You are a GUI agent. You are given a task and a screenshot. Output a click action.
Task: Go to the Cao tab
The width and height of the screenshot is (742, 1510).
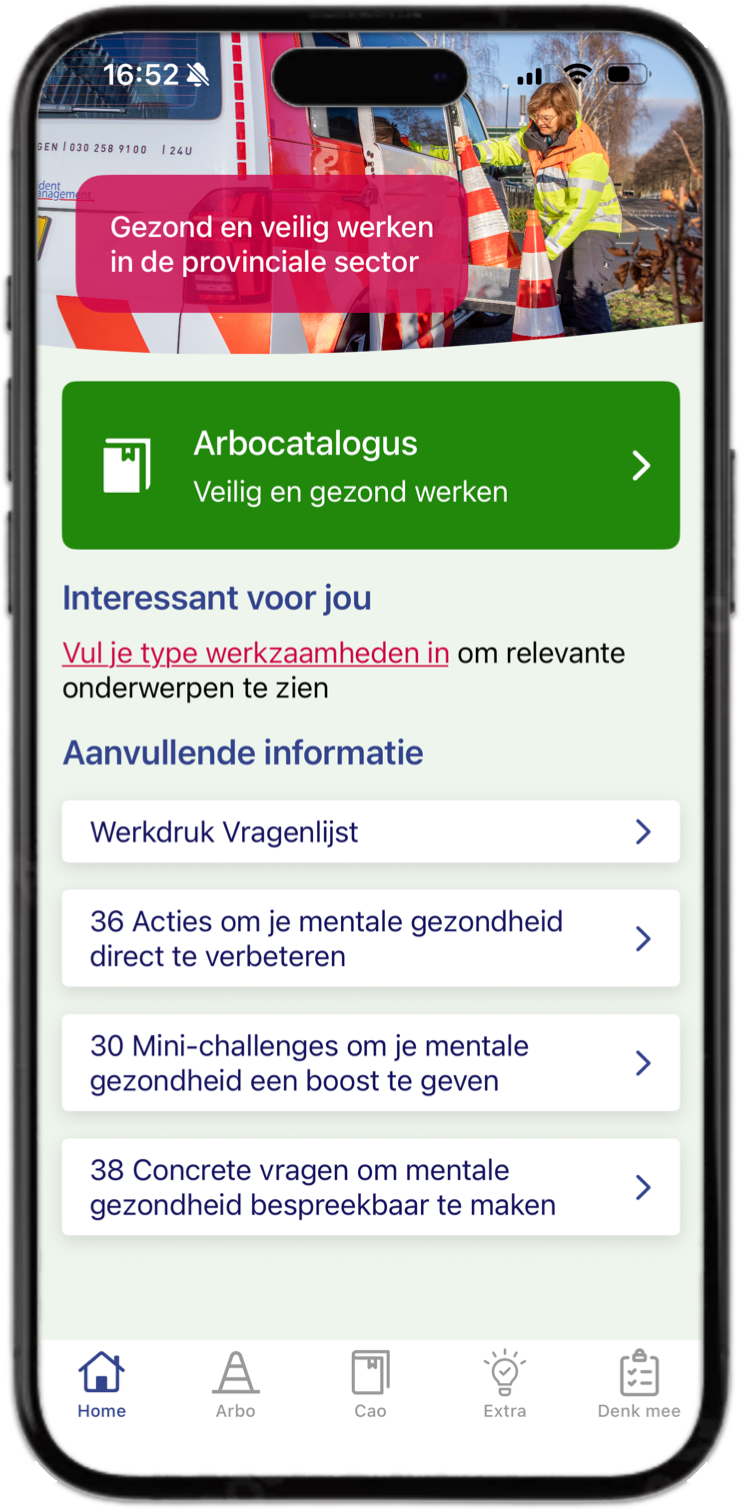click(370, 1385)
